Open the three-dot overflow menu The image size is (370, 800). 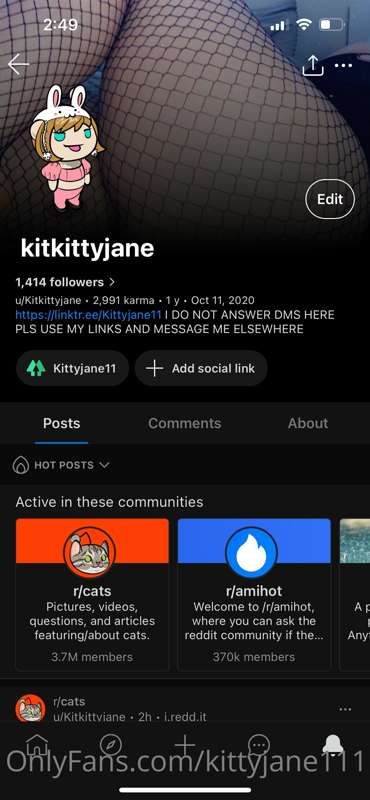coord(343,65)
